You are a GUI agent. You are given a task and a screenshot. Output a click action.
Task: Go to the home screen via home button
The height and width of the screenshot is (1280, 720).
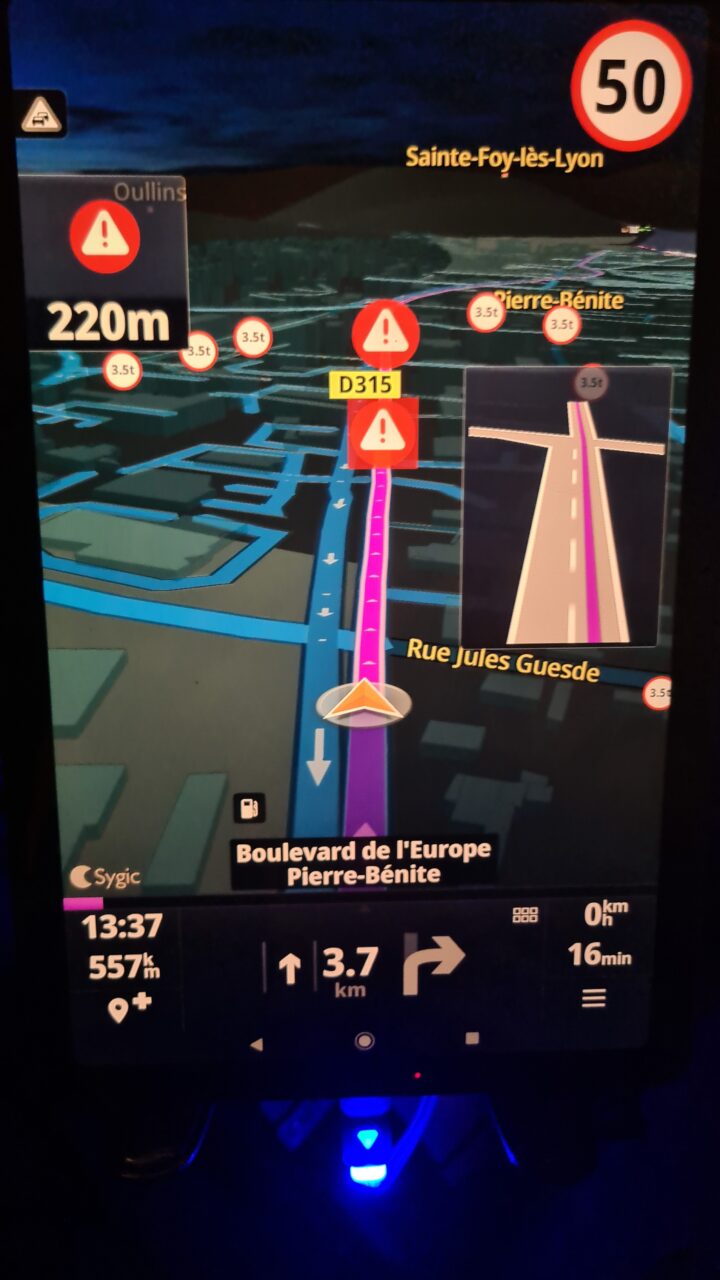coord(364,1041)
